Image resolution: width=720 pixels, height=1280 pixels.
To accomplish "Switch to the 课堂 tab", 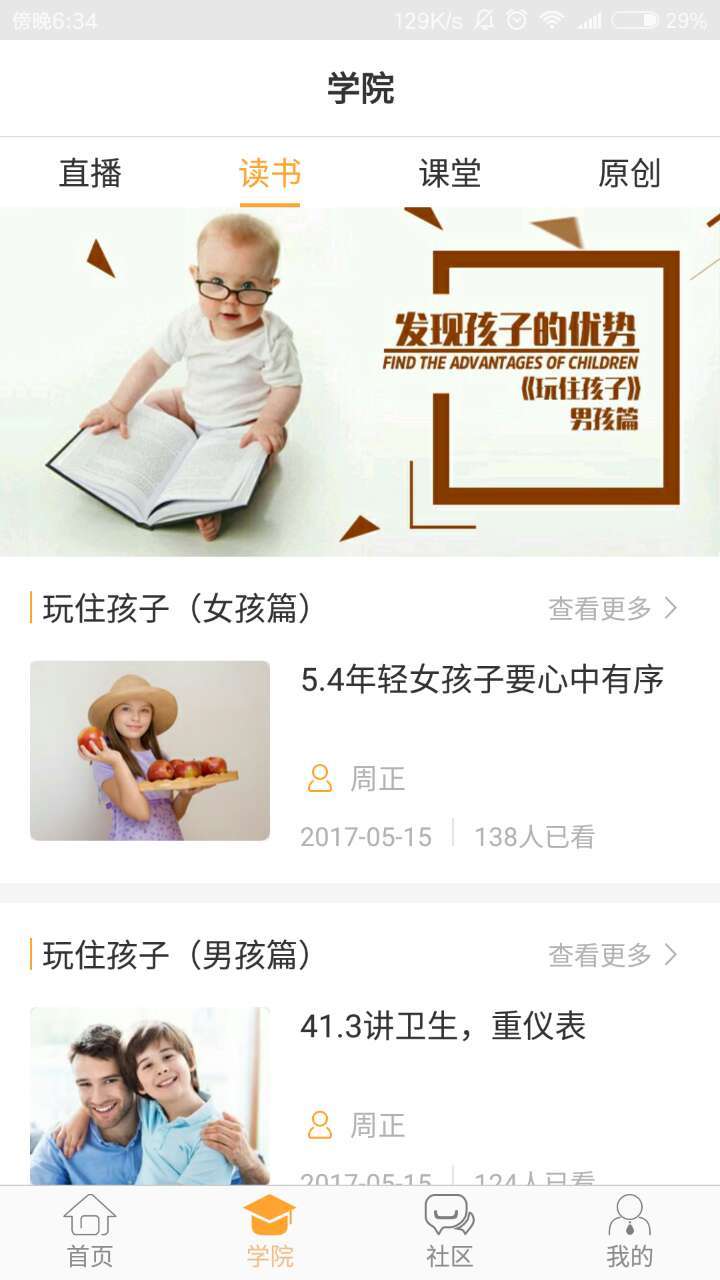I will point(450,173).
